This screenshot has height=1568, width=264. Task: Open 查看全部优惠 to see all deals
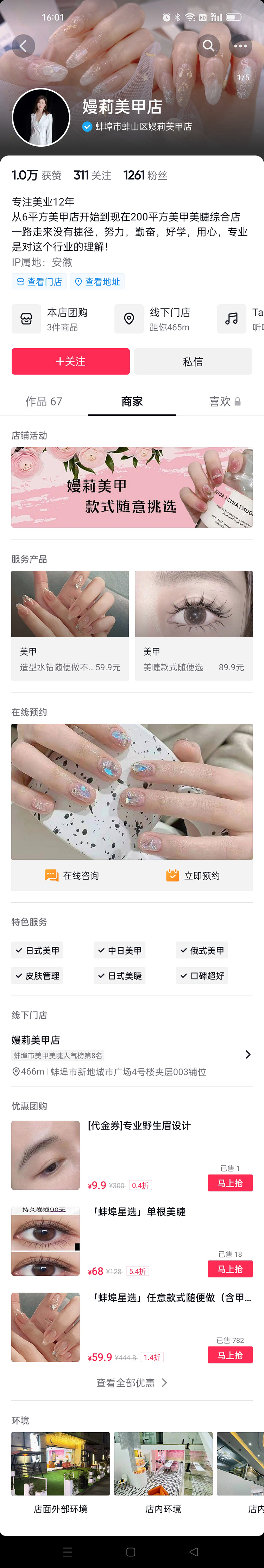pos(131,1382)
